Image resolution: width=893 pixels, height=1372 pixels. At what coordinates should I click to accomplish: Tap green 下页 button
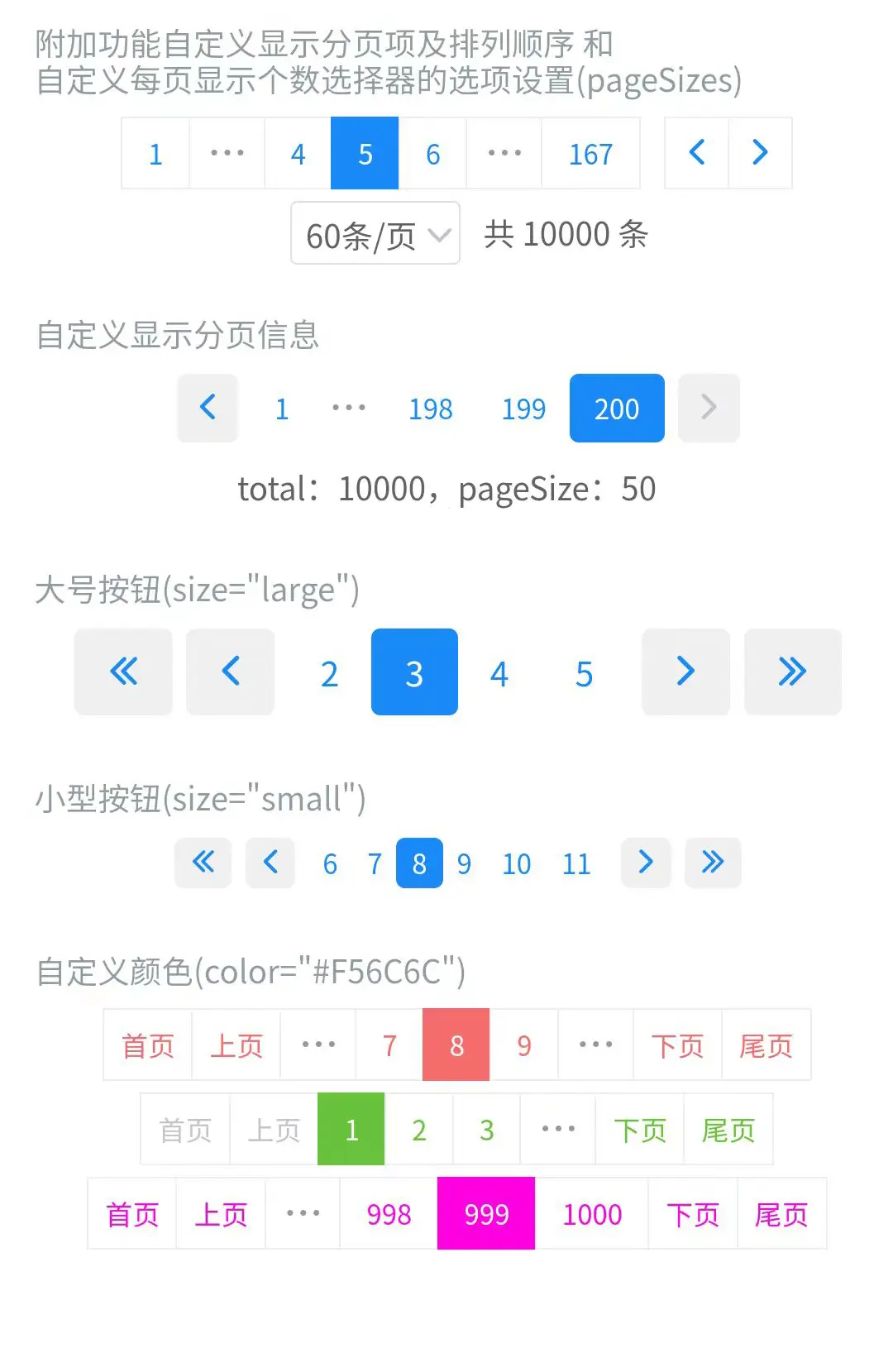[639, 1130]
